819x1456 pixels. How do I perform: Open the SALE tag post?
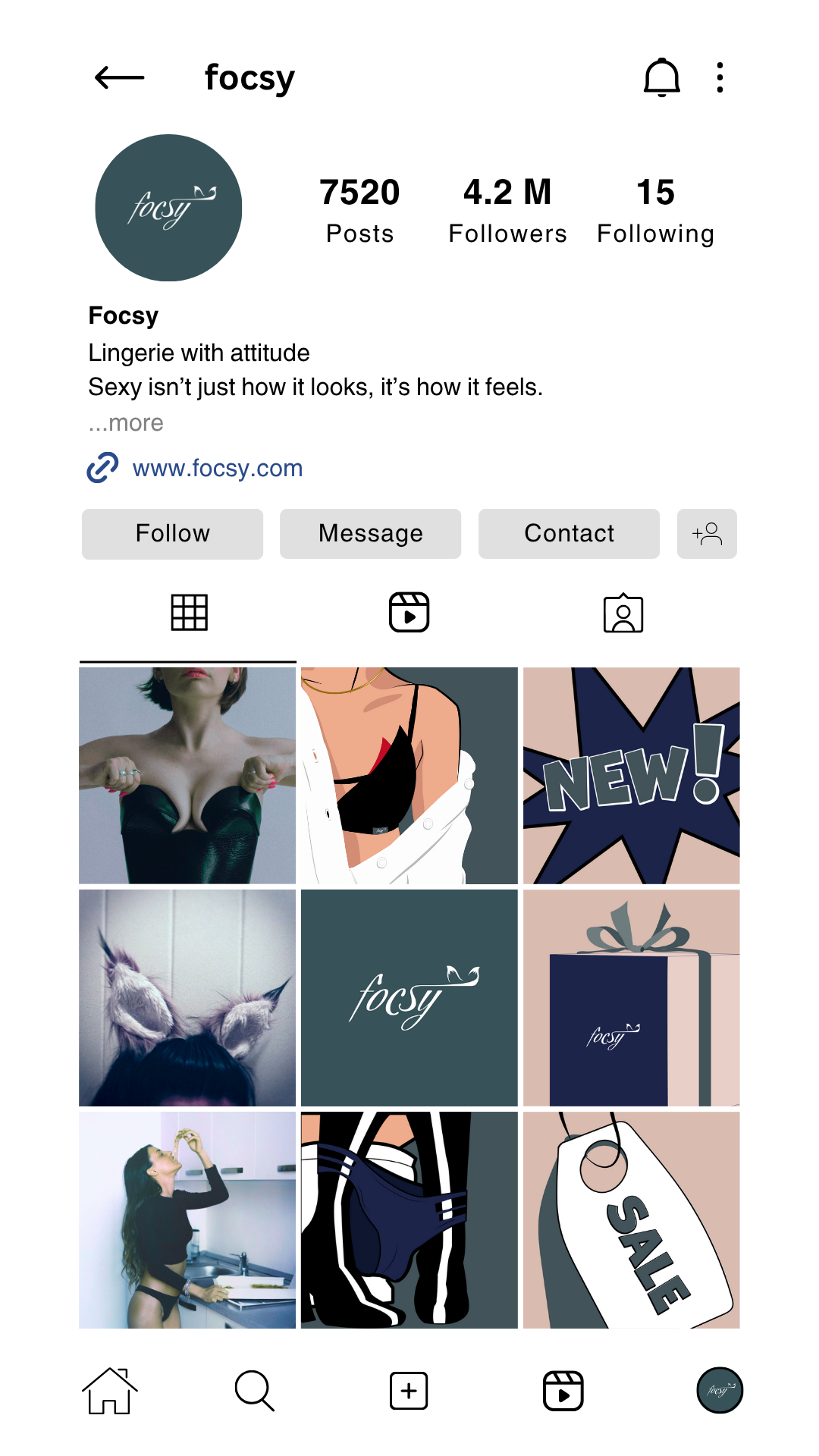click(x=631, y=1219)
